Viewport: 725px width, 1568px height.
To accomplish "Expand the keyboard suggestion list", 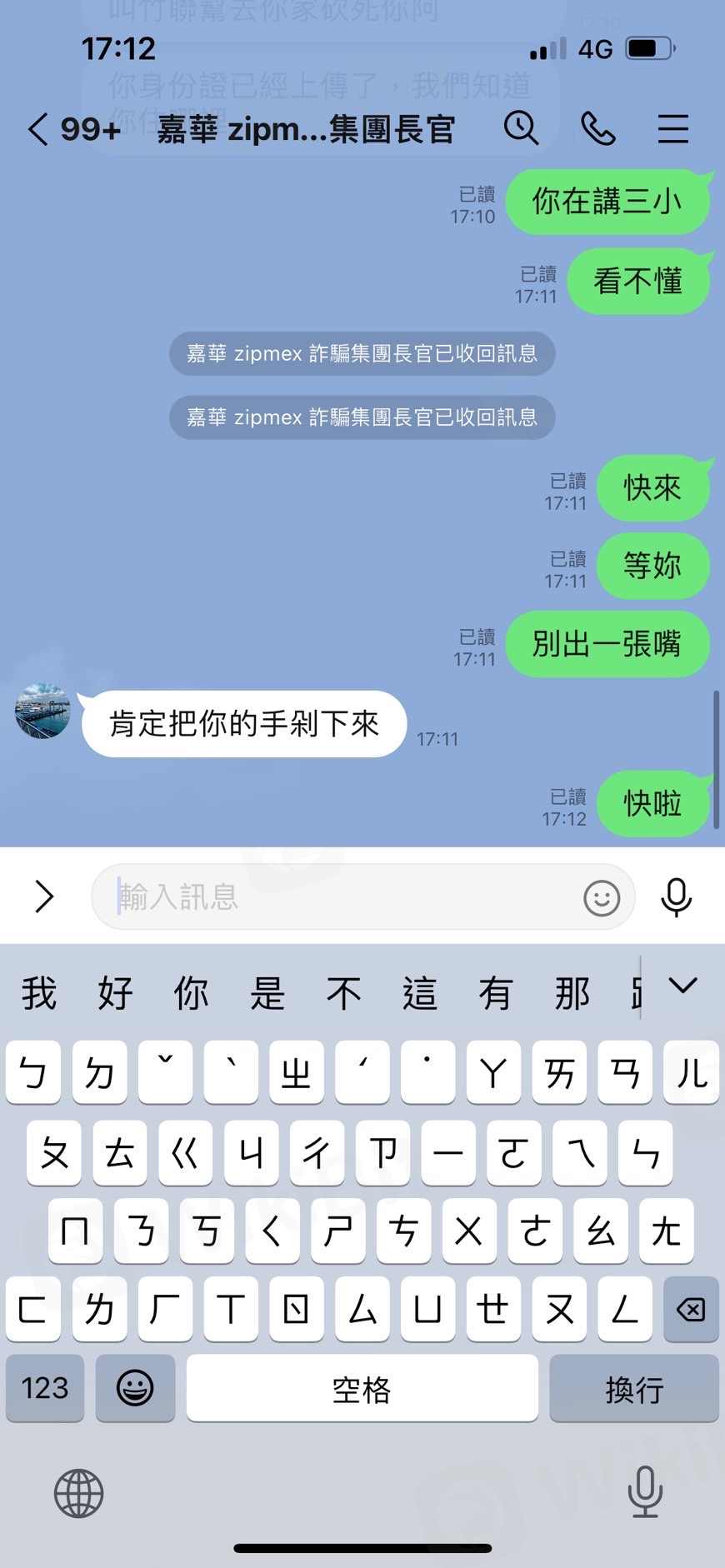I will point(682,986).
